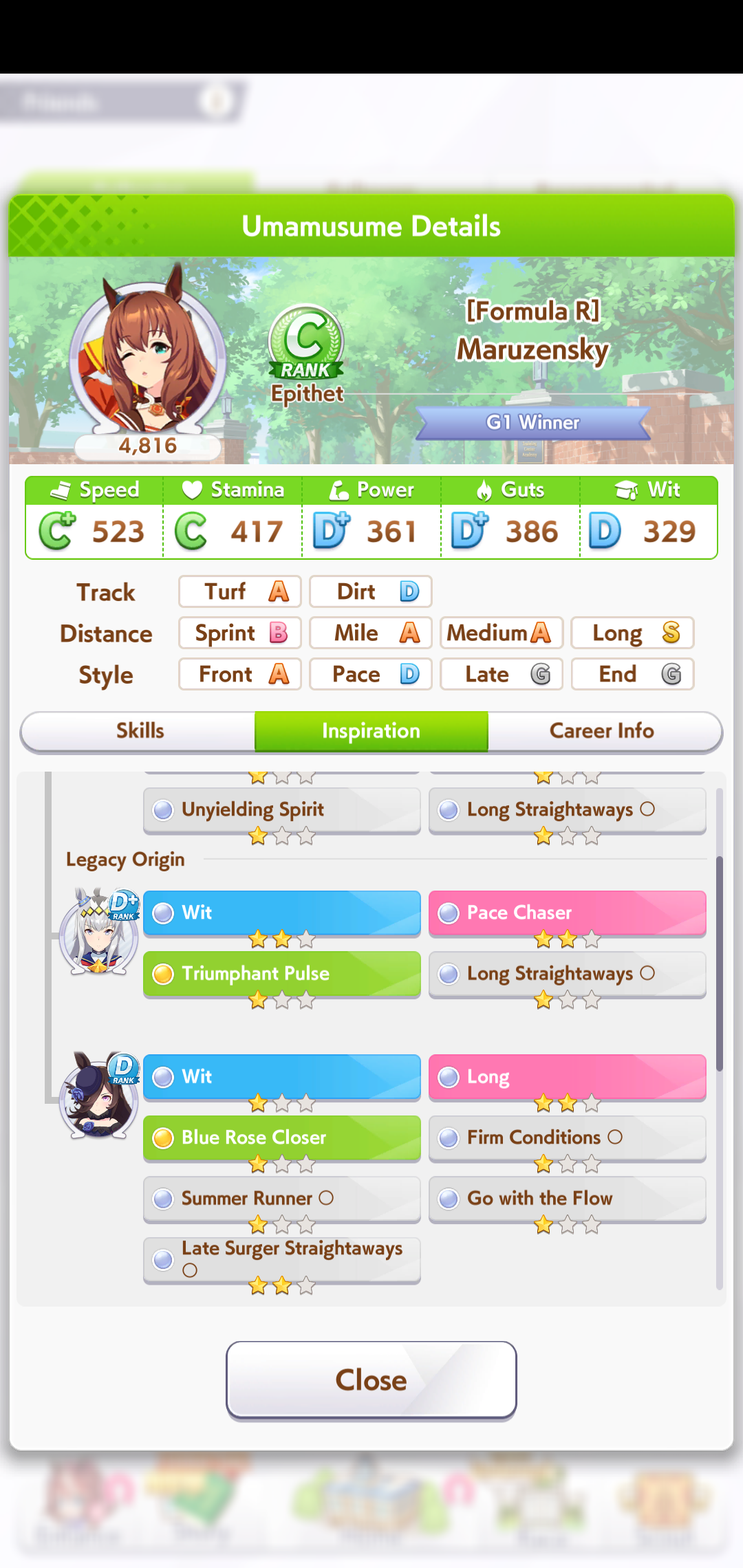Tap the Blue Rose Closer inspiration skill
The image size is (743, 1568).
click(281, 1137)
